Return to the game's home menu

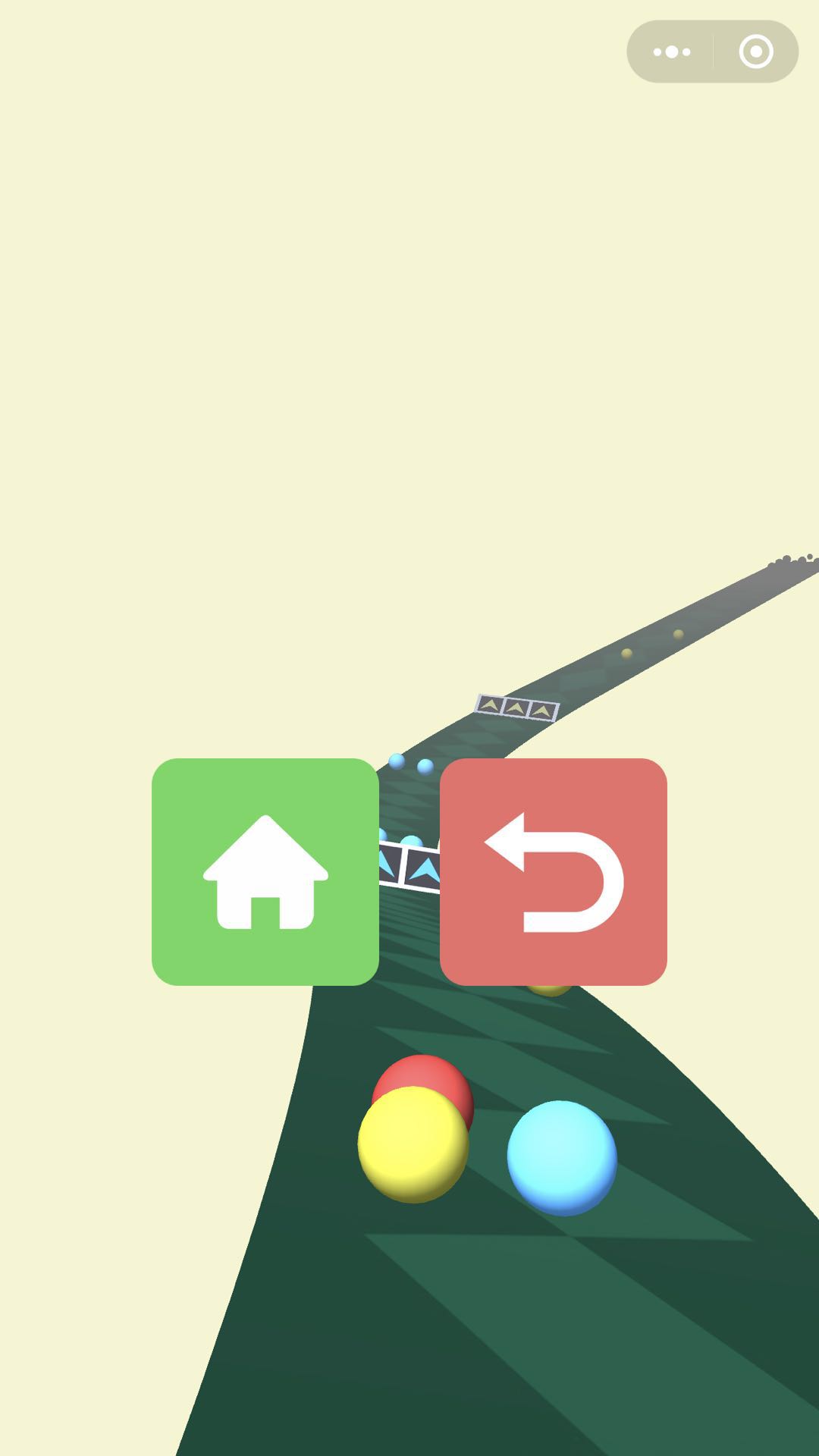coord(265,872)
